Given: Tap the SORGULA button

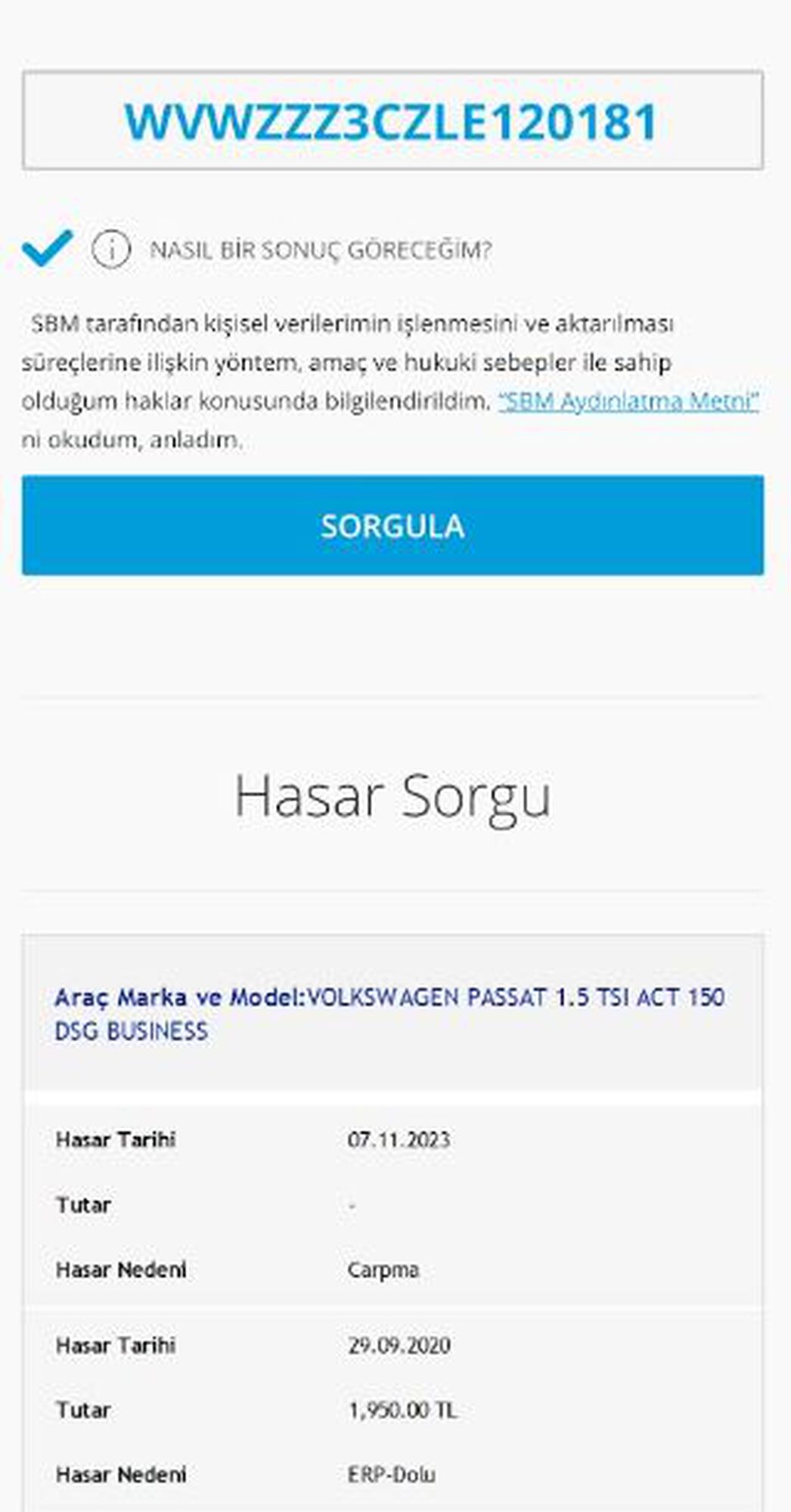Looking at the screenshot, I should coord(392,525).
